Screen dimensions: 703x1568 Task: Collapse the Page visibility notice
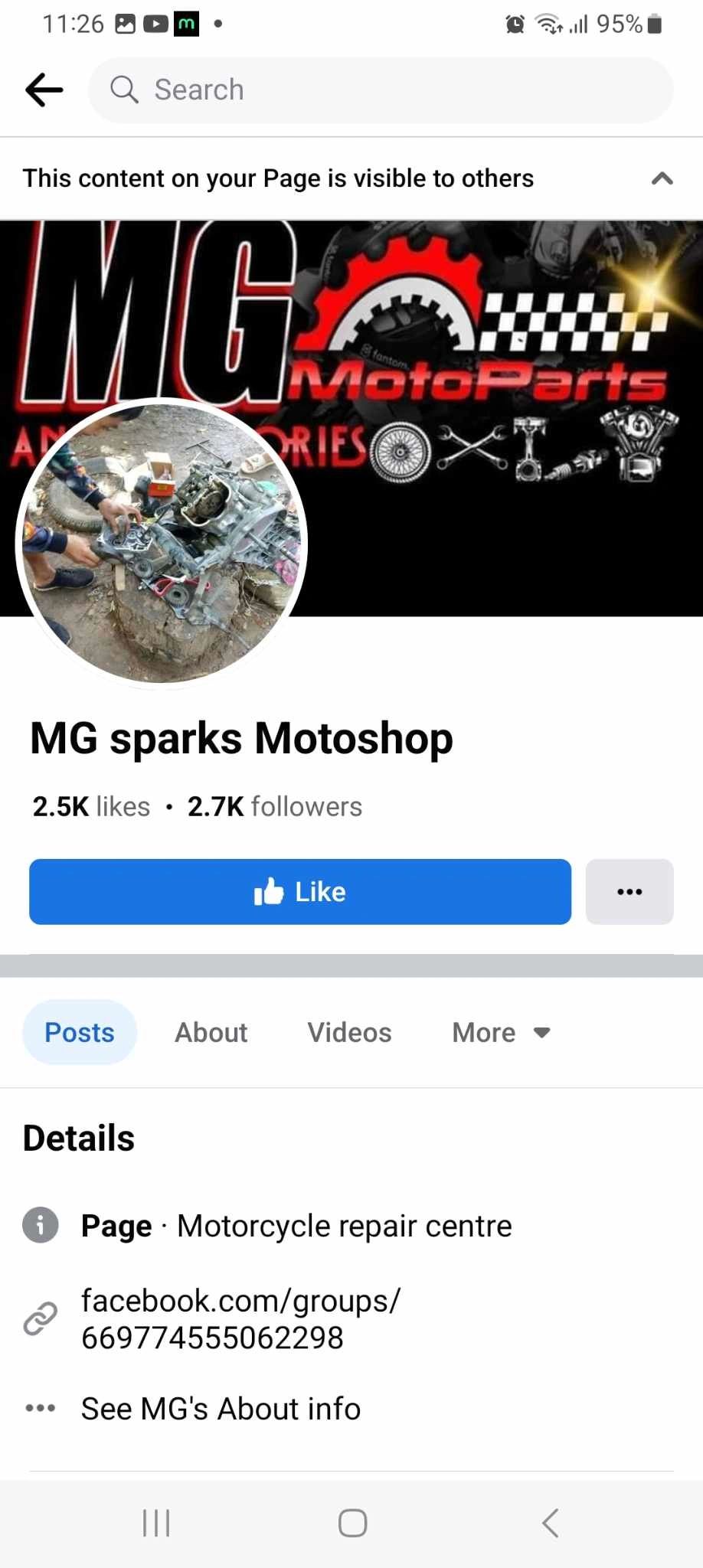662,178
